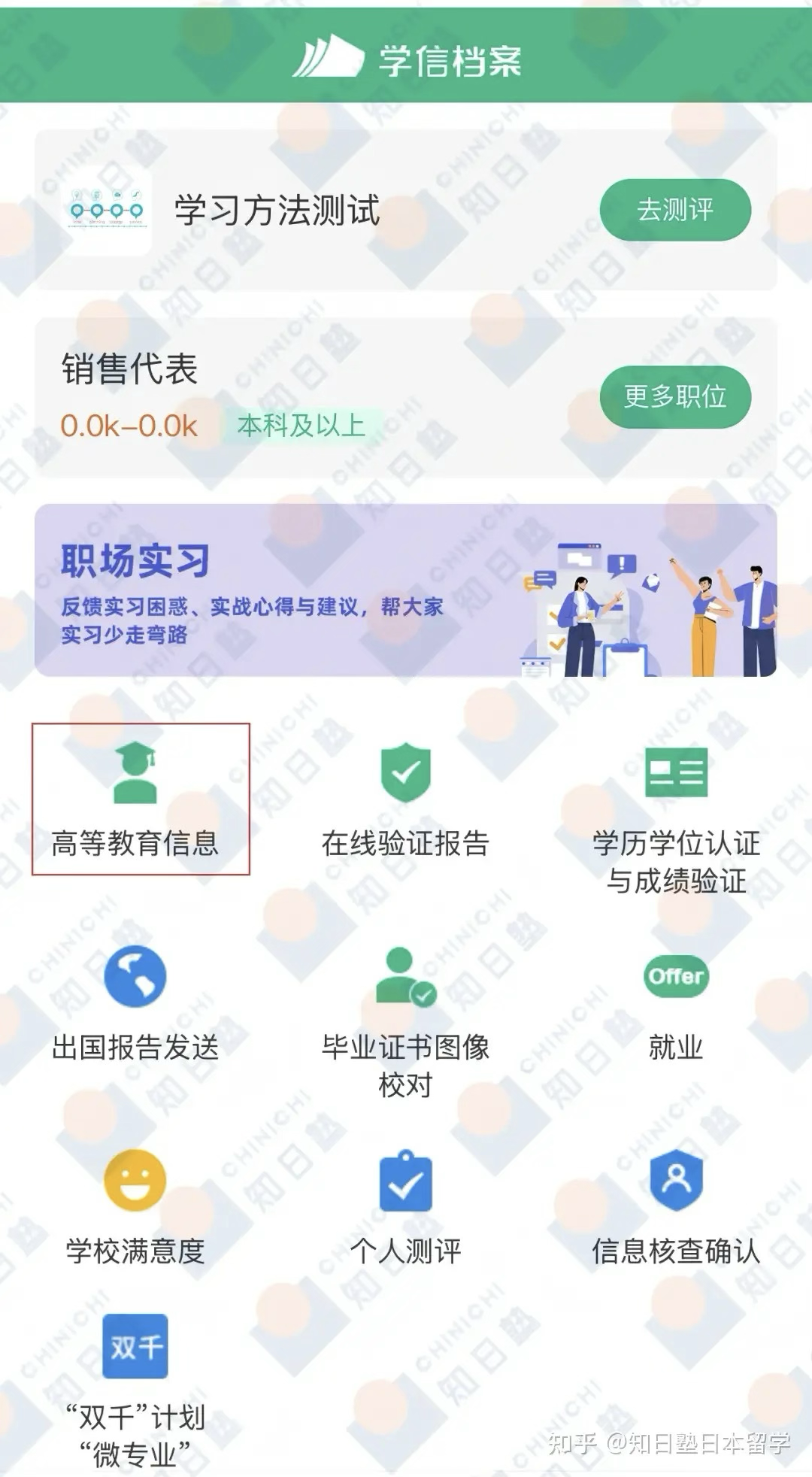The image size is (812, 1477).
Task: Tap the 去测评 button
Action: click(674, 210)
